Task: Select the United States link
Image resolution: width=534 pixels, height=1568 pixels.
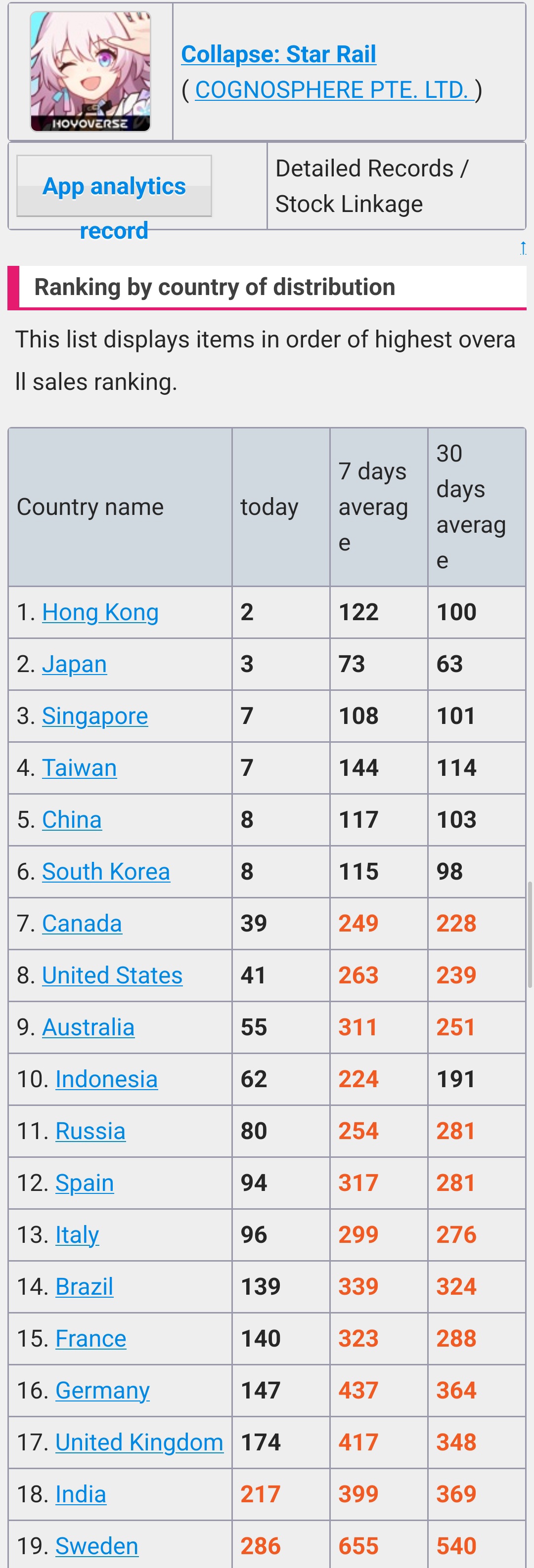Action: [x=112, y=975]
